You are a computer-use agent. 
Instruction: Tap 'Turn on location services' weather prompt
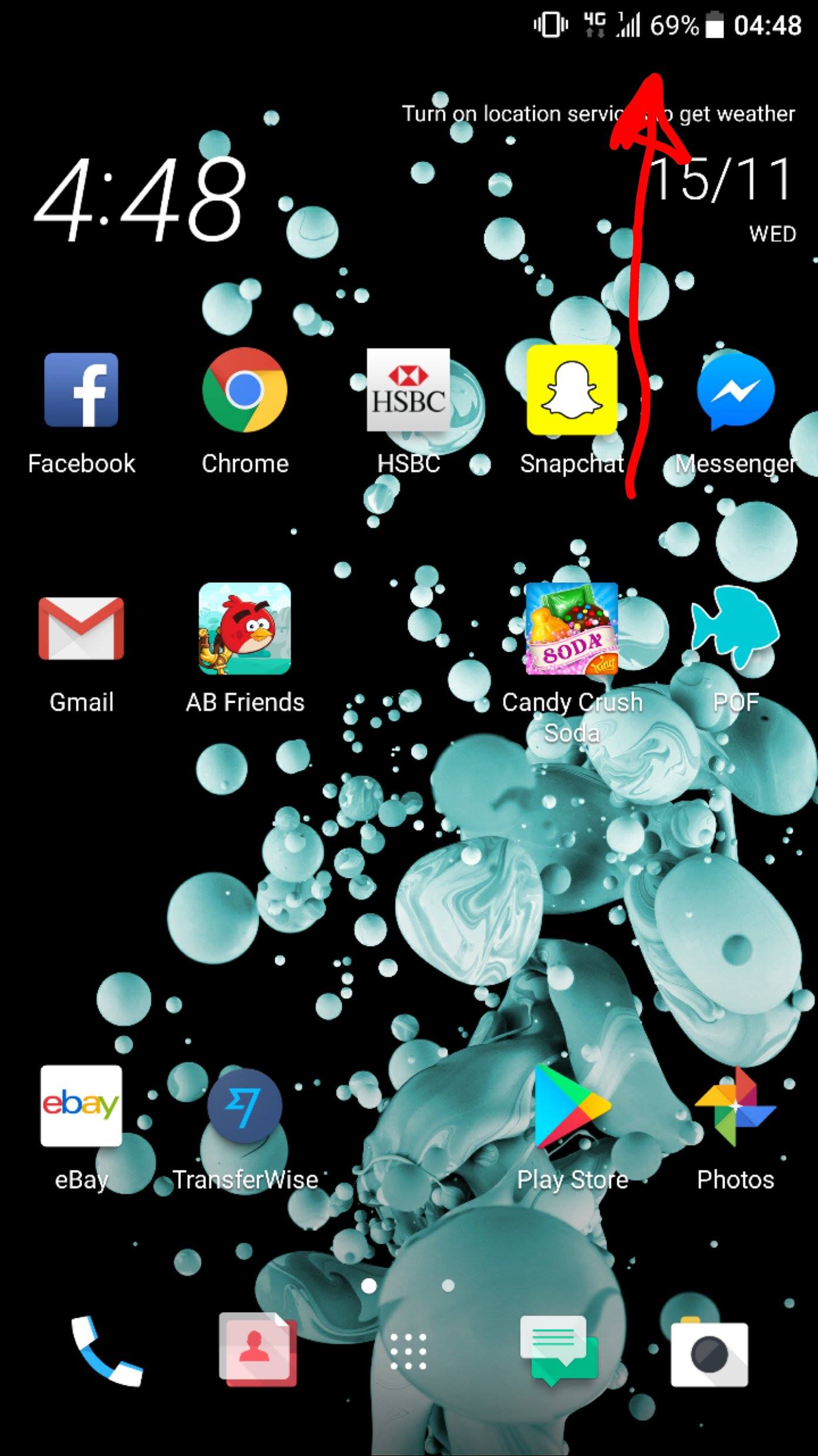(598, 113)
